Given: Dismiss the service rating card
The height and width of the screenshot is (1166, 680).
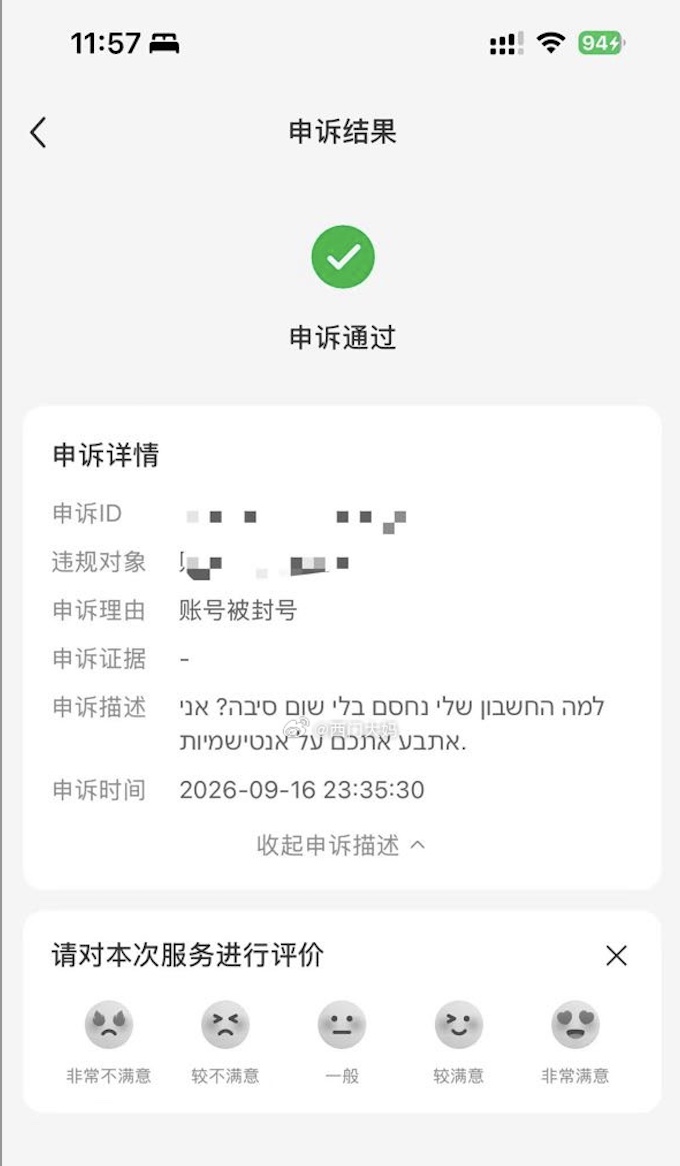Looking at the screenshot, I should click(617, 956).
